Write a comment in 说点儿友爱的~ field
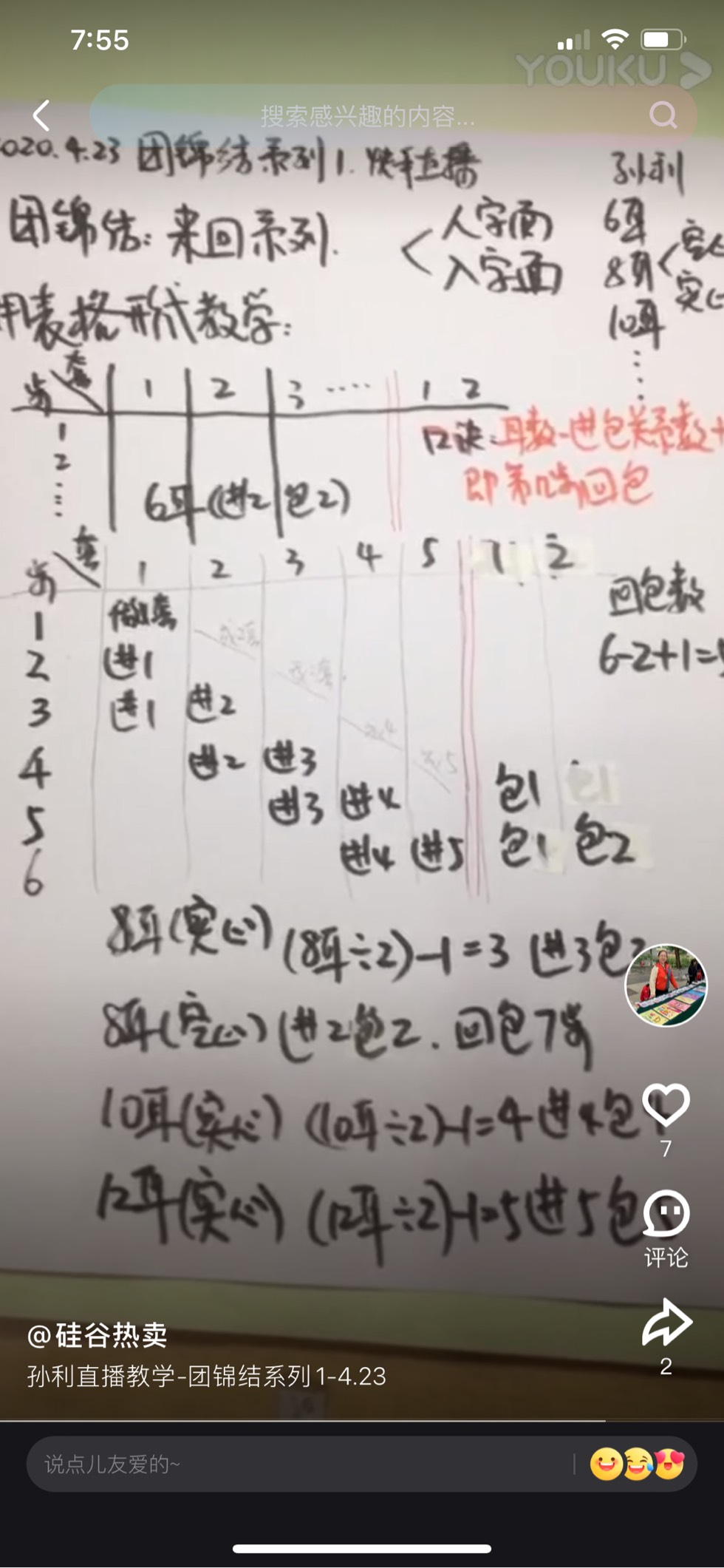 pyautogui.click(x=296, y=1464)
